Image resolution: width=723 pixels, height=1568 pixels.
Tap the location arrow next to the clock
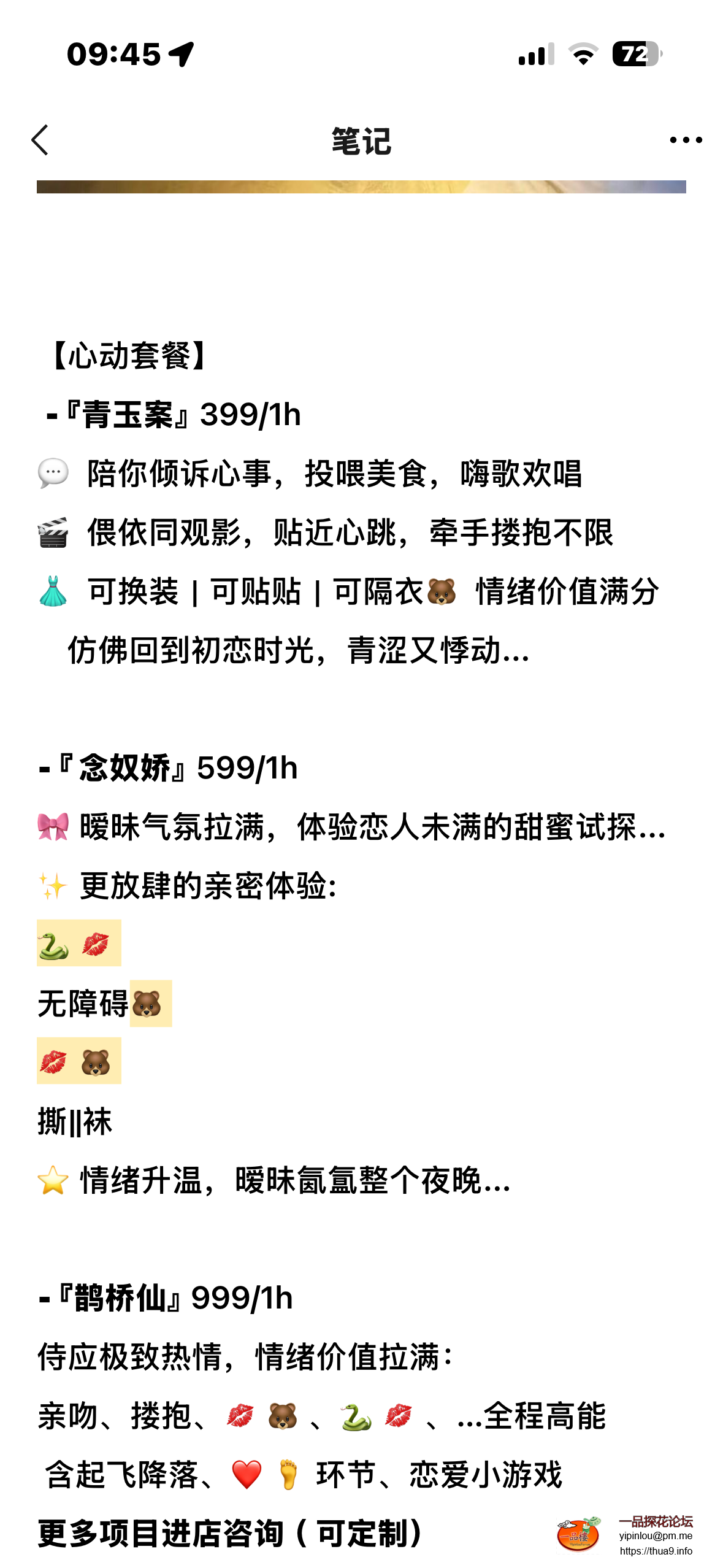pos(180,55)
